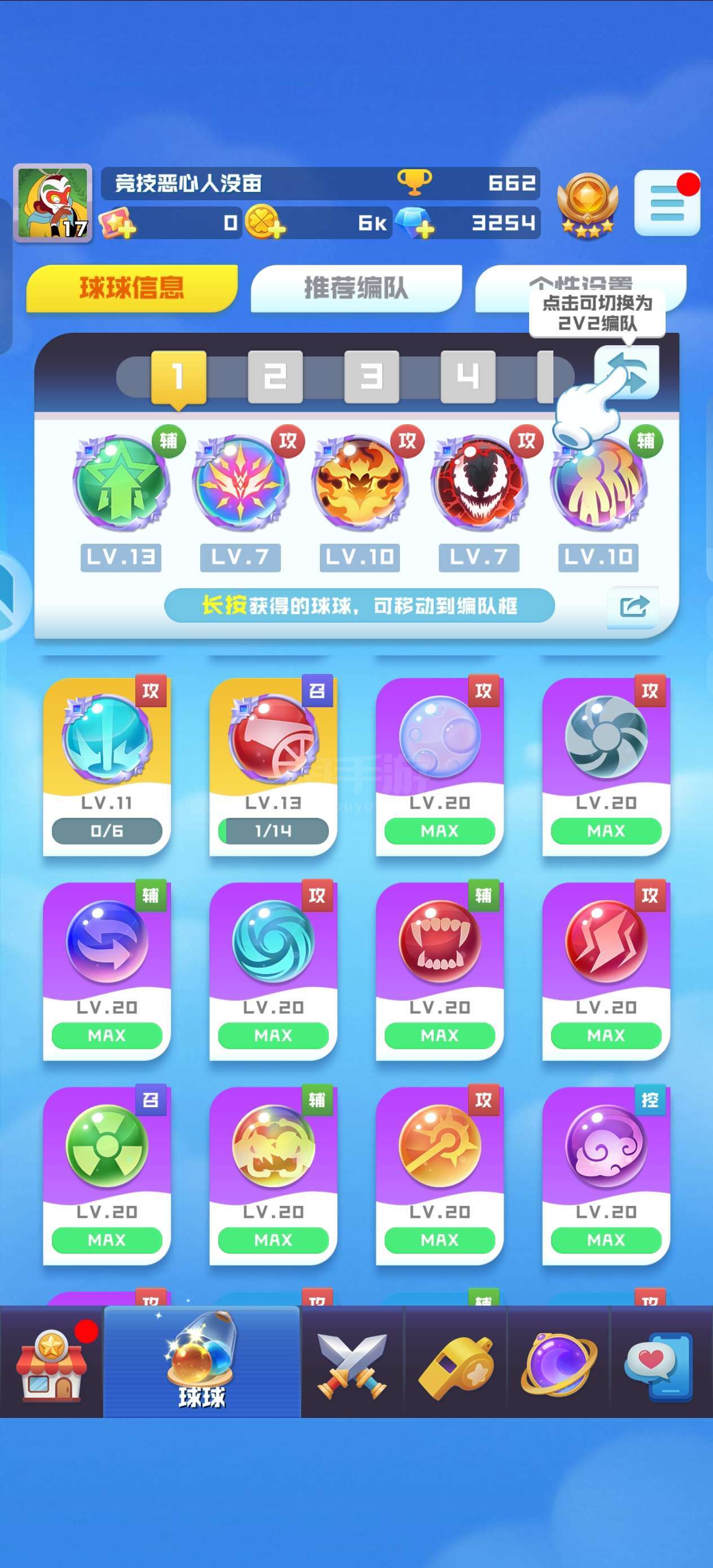Switch to the 推荐编队 tab

(x=356, y=288)
